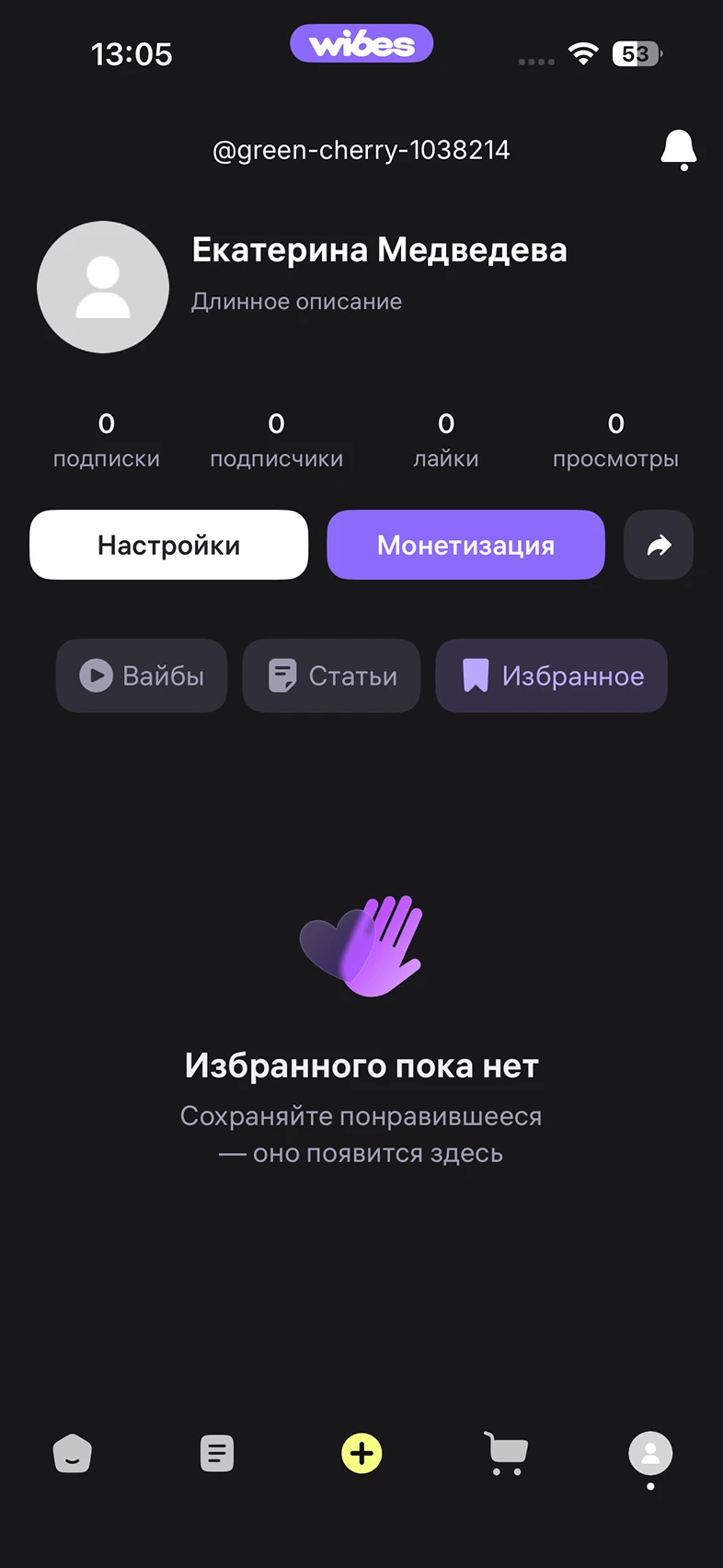Go to the home feed tab
The image size is (723, 1568).
[73, 1454]
